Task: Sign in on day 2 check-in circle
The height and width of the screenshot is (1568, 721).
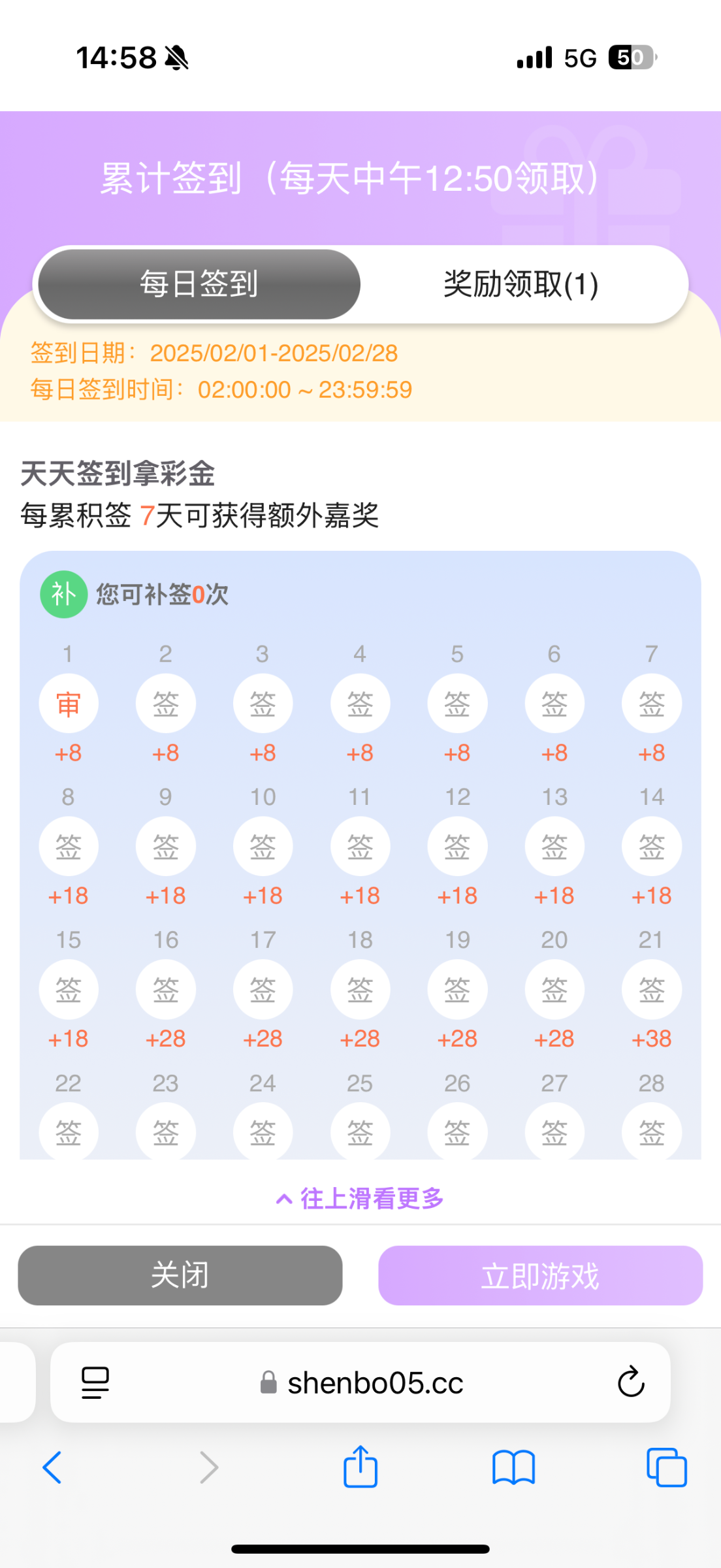Action: click(165, 703)
